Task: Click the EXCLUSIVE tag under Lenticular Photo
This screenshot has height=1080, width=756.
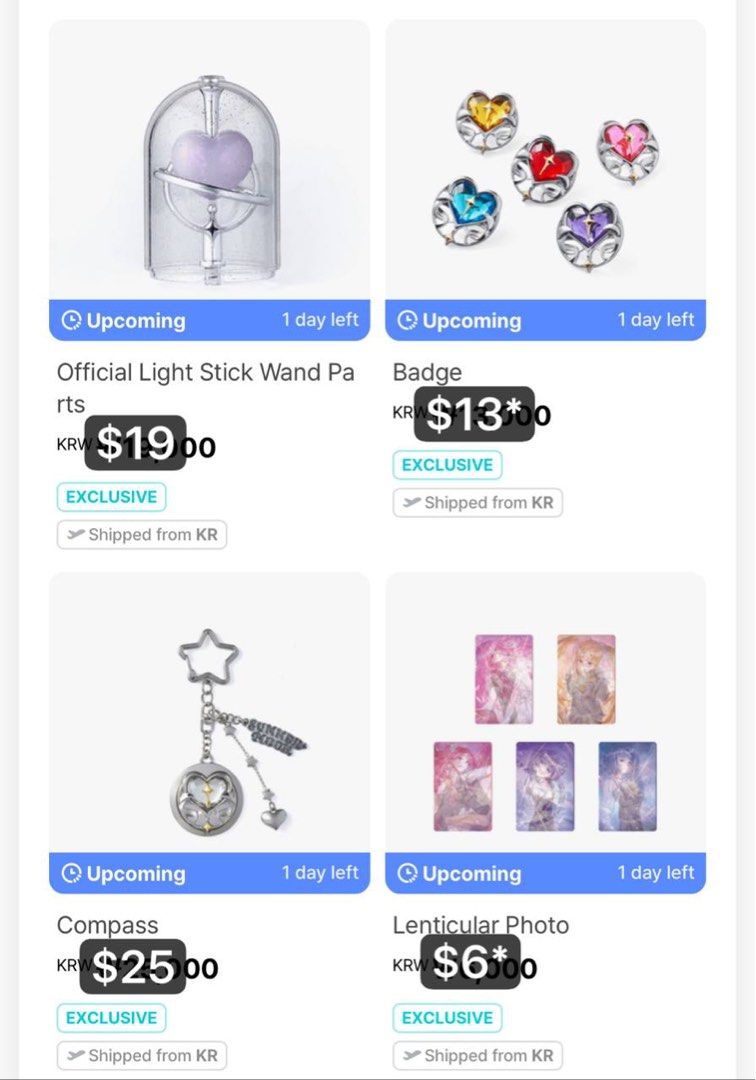Action: (447, 1018)
